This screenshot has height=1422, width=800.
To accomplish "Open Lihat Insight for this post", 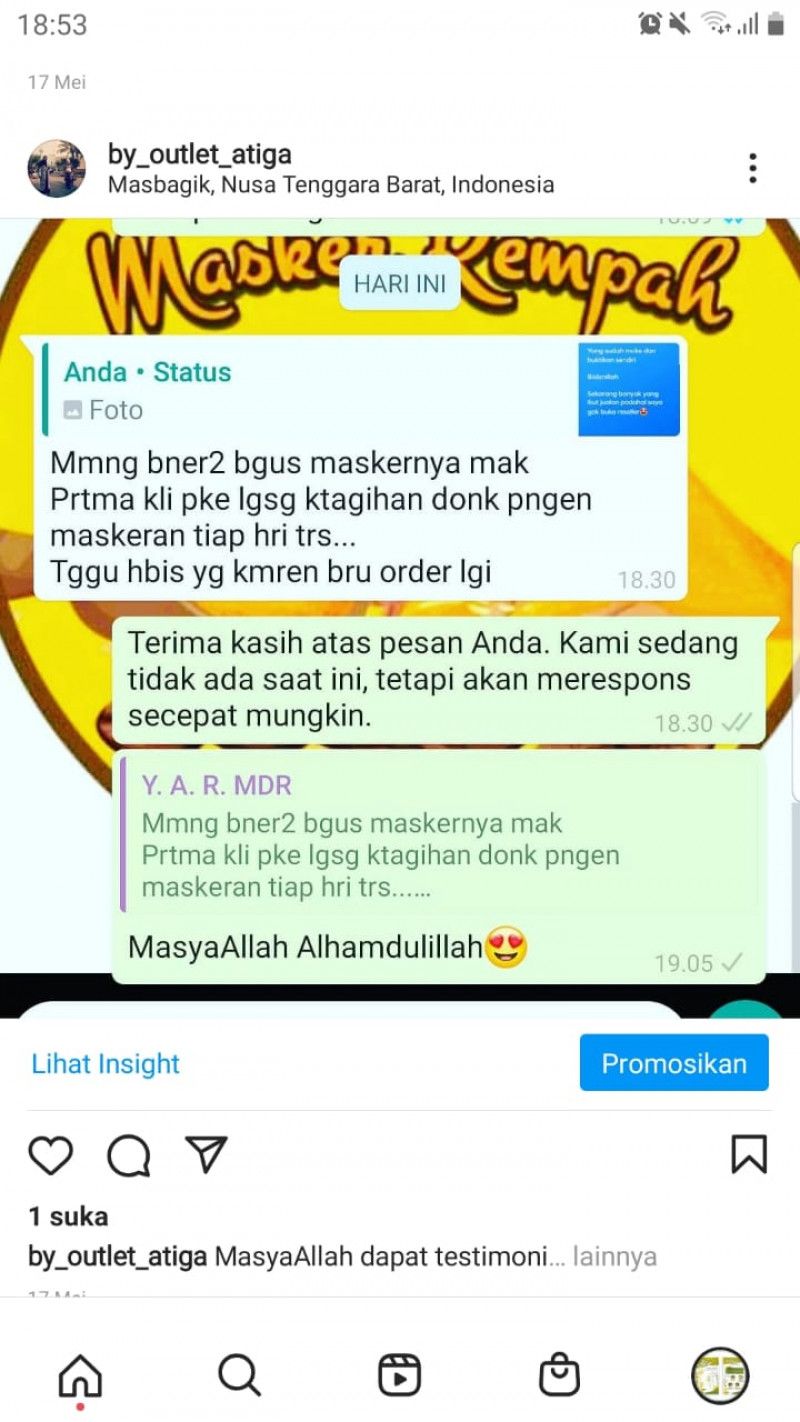I will (x=106, y=1063).
